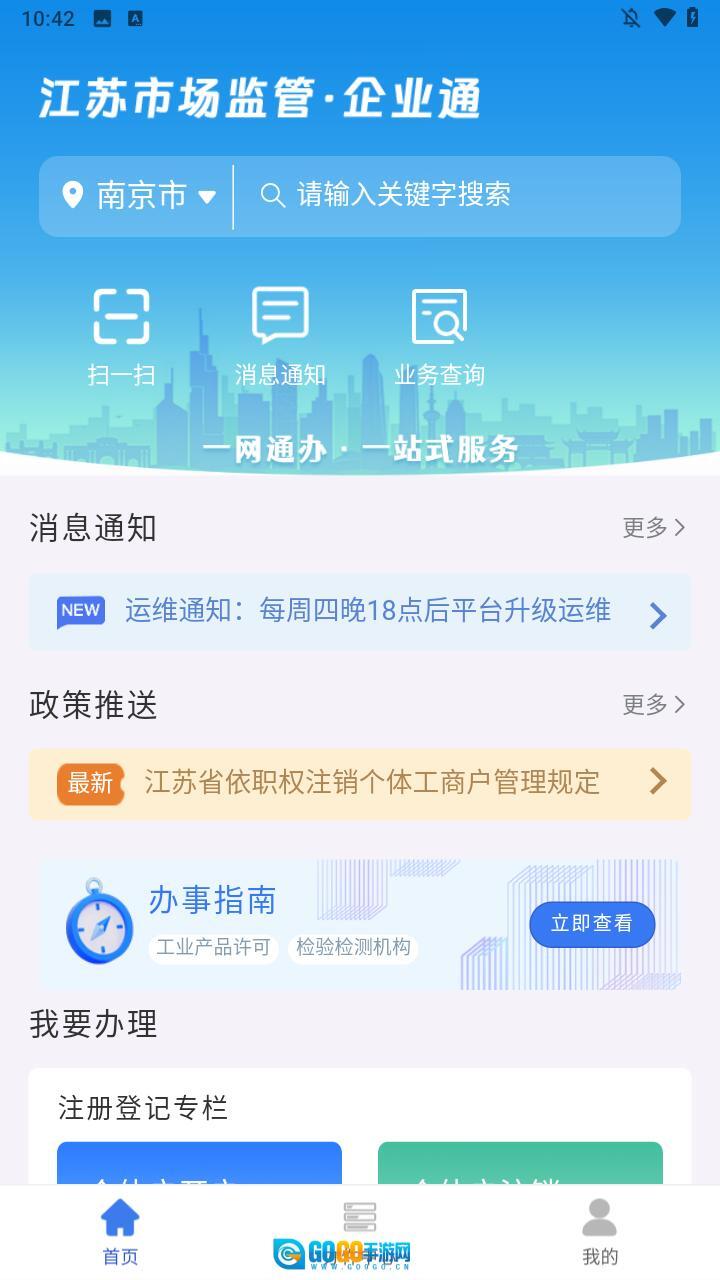Select the 检验检测机构 chip
This screenshot has height=1280, width=720.
pos(353,948)
